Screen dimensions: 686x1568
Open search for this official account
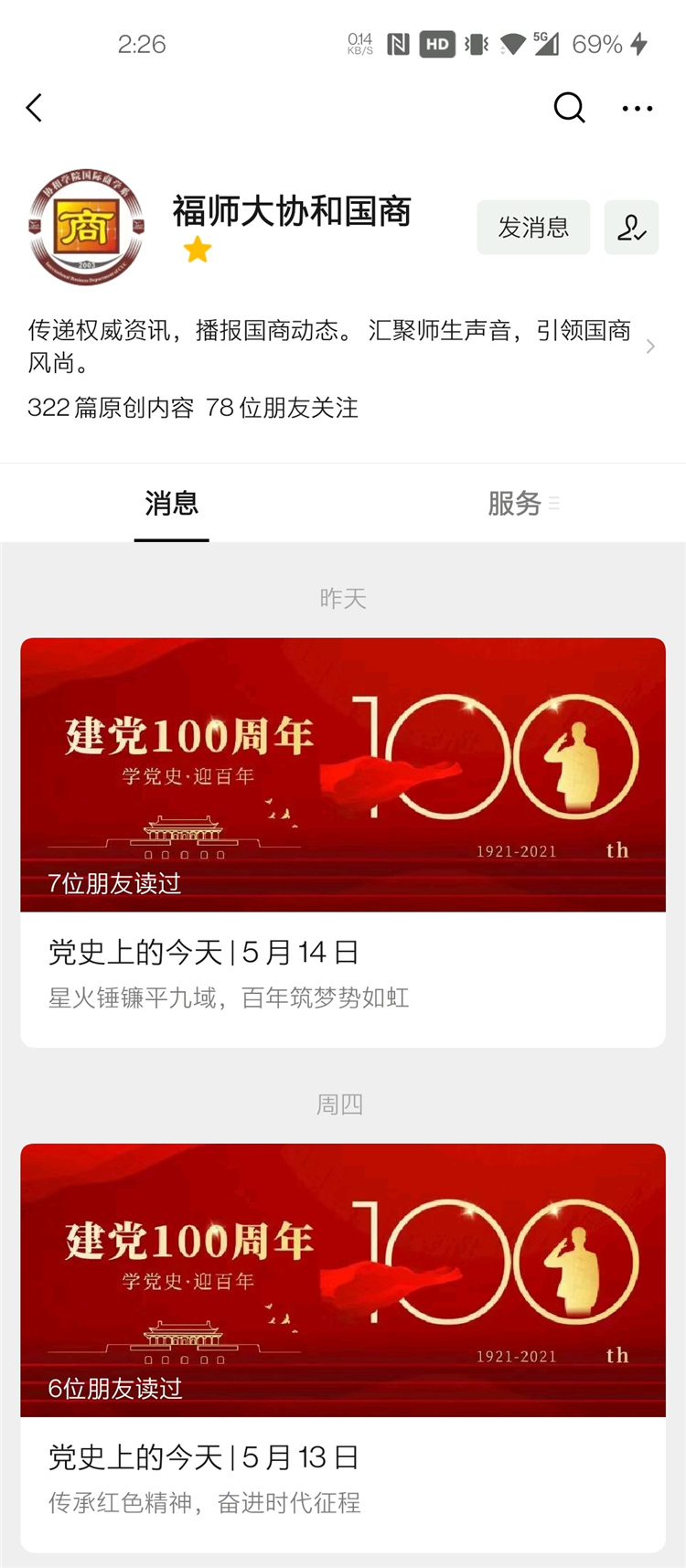point(569,108)
